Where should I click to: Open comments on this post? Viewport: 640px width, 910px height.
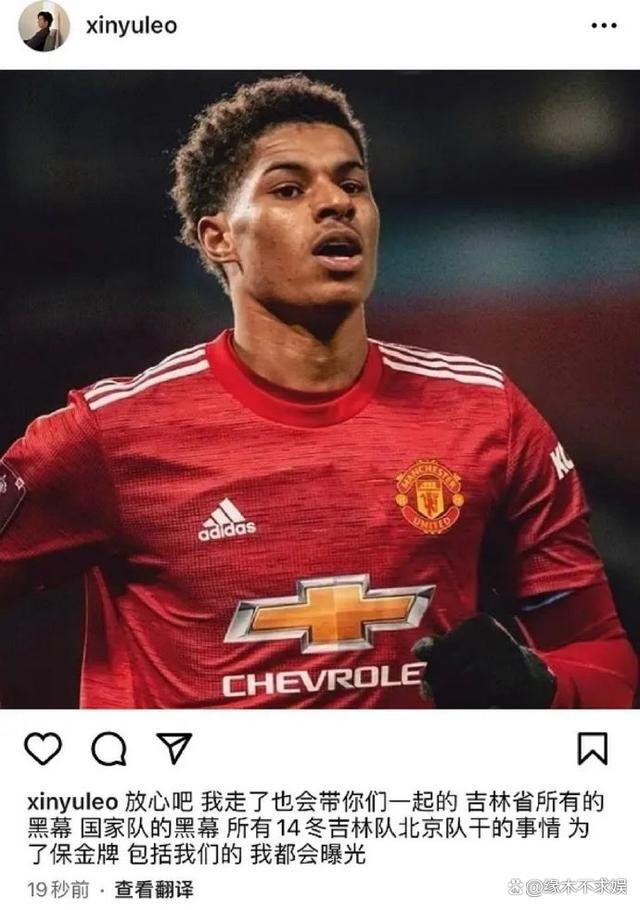(x=109, y=748)
